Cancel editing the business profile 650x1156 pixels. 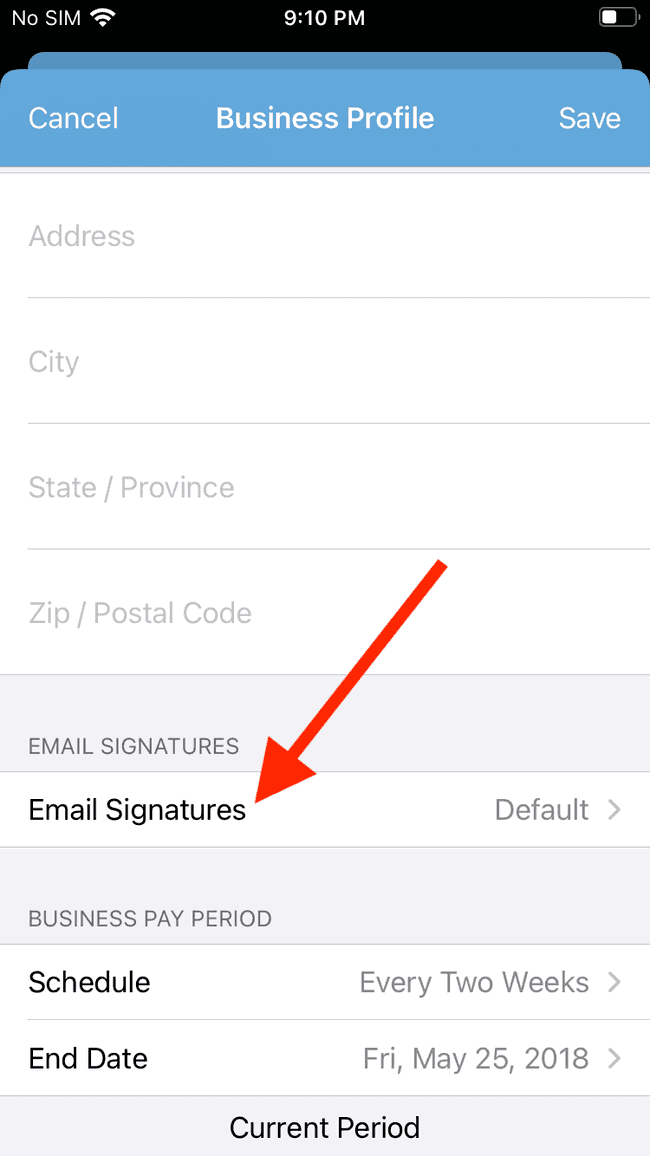[73, 118]
